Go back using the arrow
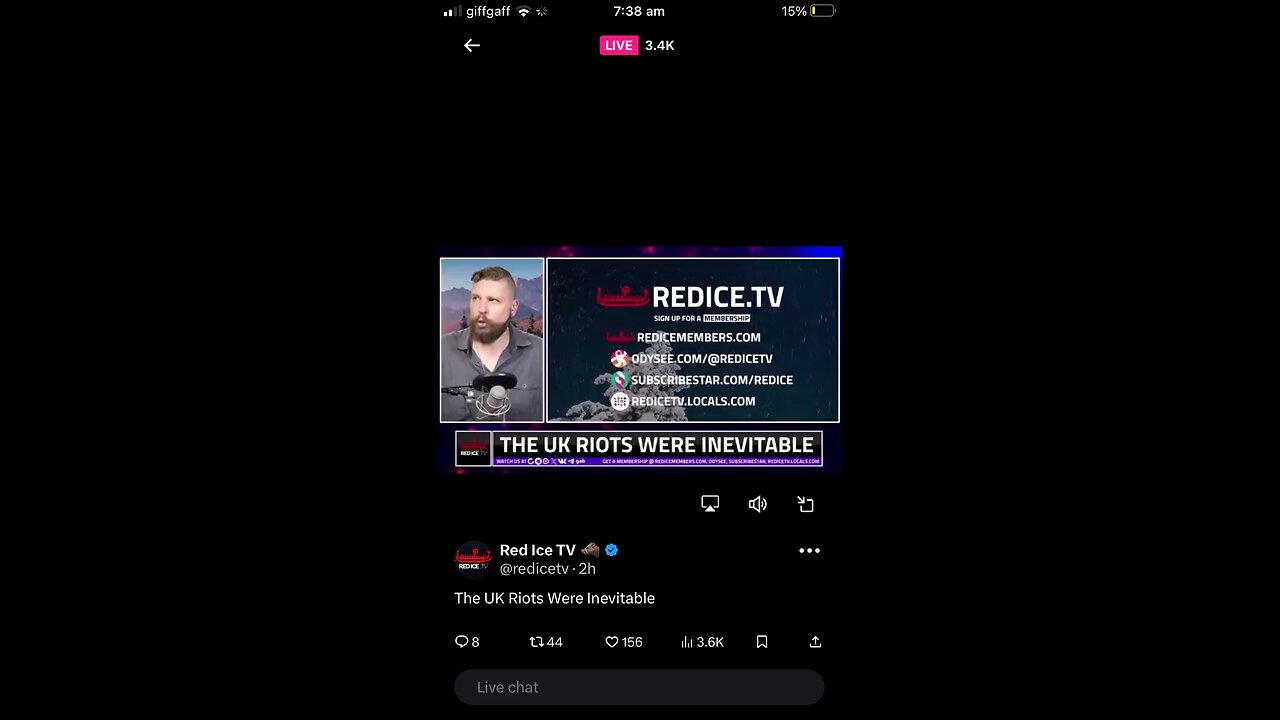 click(x=472, y=45)
